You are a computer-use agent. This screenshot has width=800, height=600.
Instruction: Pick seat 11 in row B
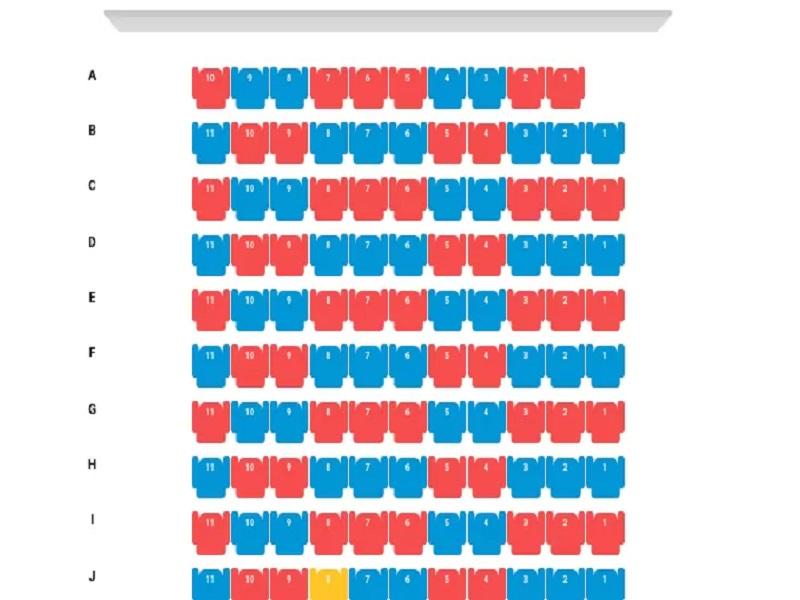210,143
